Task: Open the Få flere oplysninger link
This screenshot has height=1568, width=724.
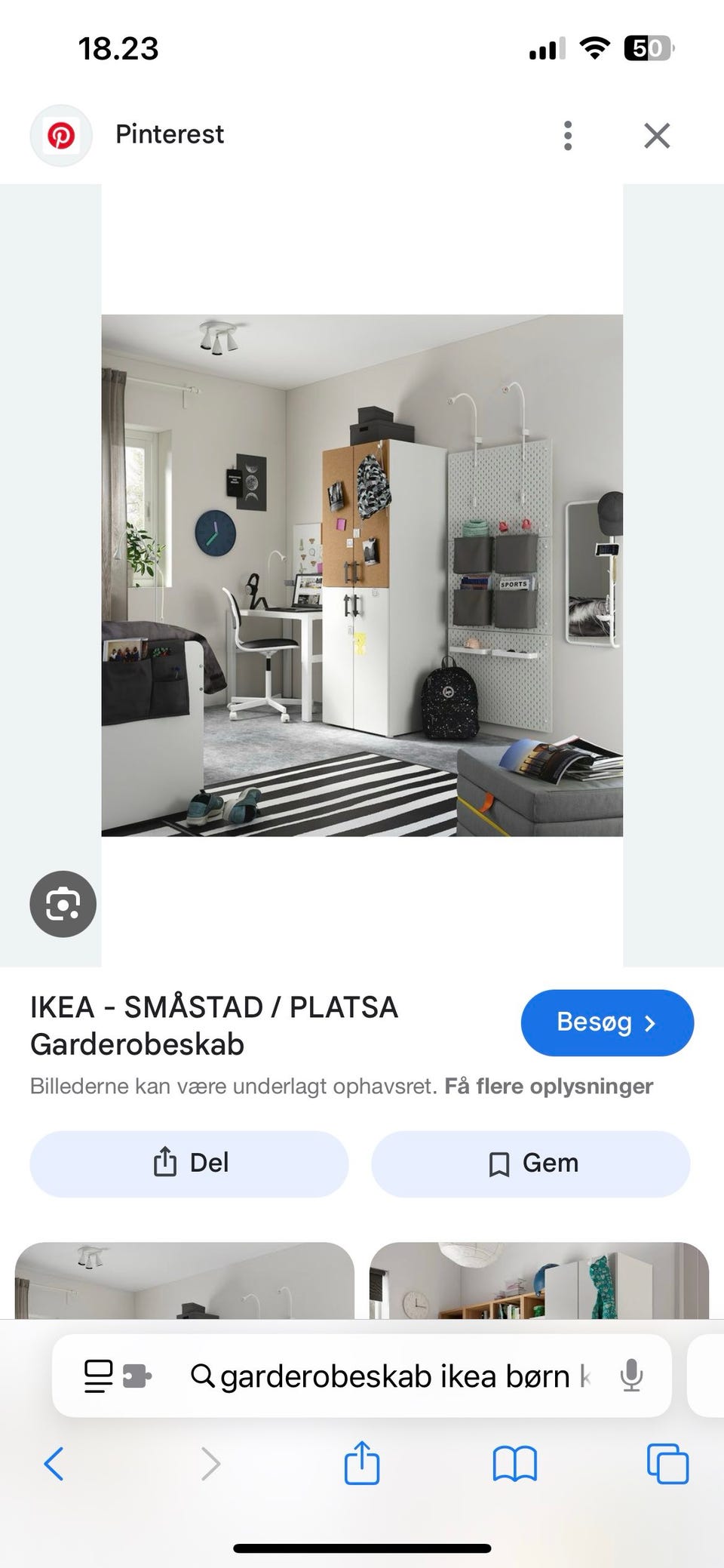Action: click(x=550, y=1087)
